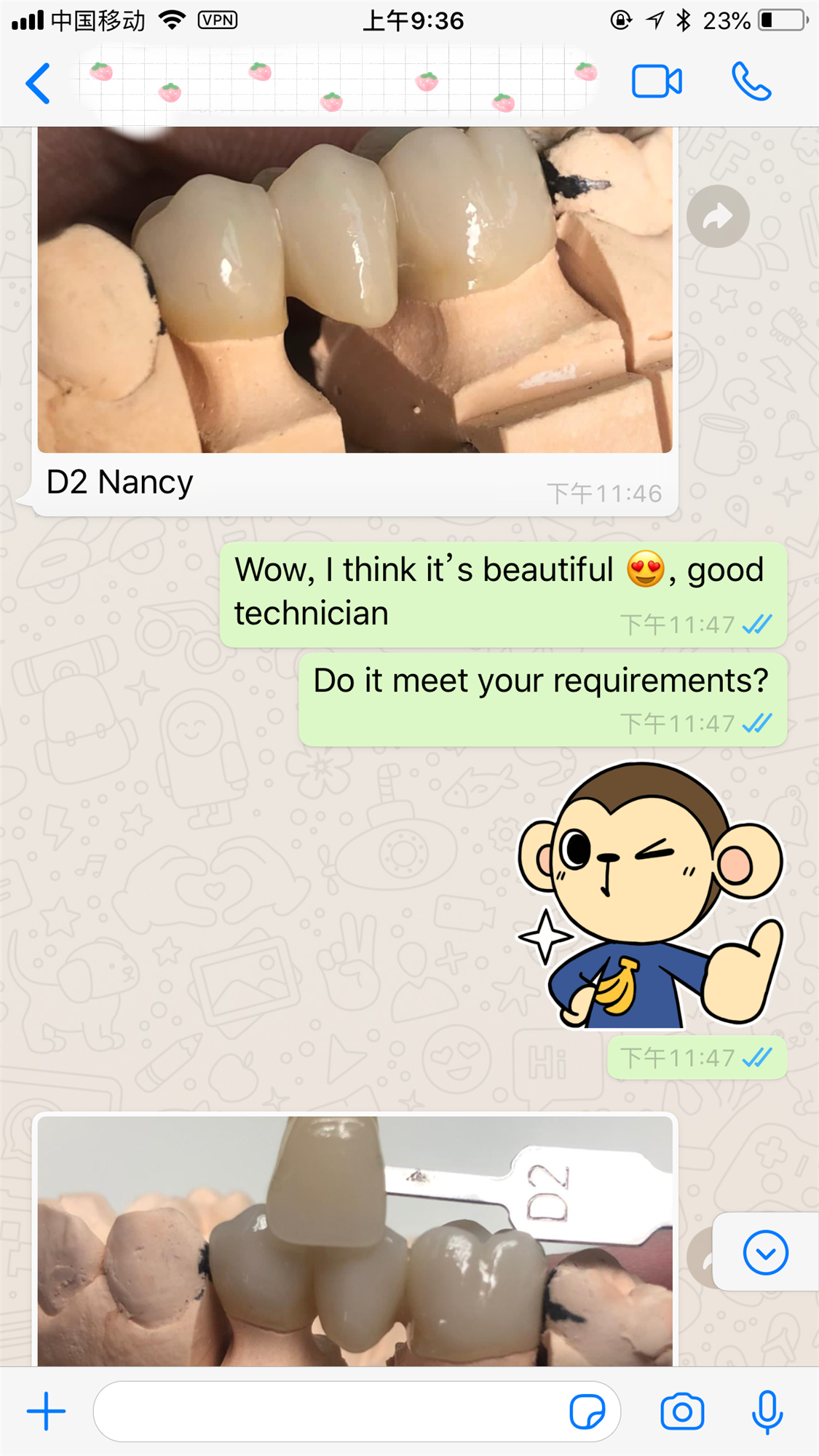Start a voice call
The height and width of the screenshot is (1456, 819).
(751, 82)
